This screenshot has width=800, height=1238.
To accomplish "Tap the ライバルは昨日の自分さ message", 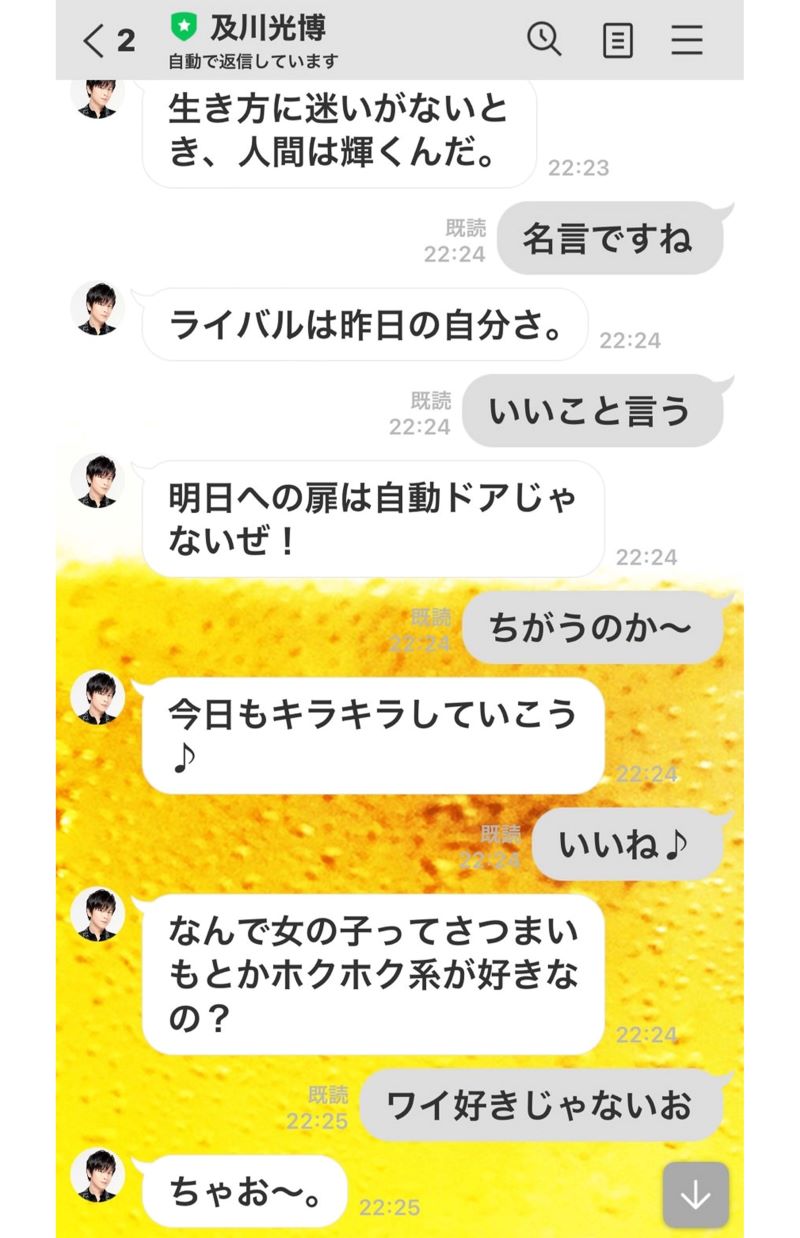I will (367, 323).
